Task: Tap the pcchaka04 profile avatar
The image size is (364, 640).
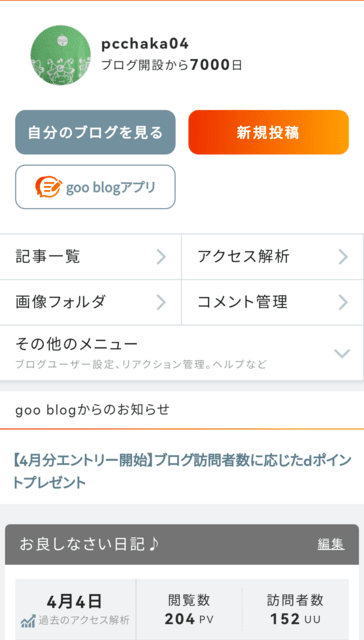Action: click(60, 55)
